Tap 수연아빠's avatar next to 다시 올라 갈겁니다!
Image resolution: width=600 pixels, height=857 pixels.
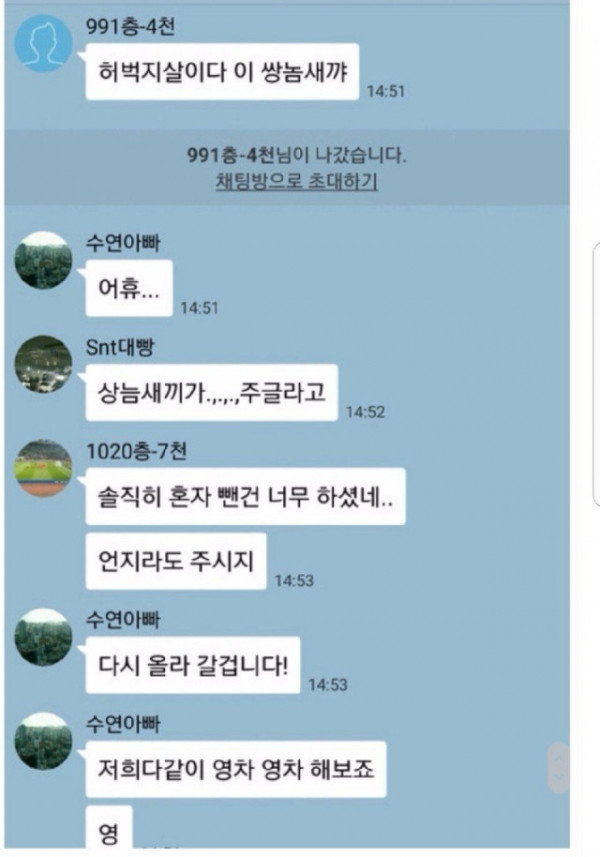(x=43, y=636)
